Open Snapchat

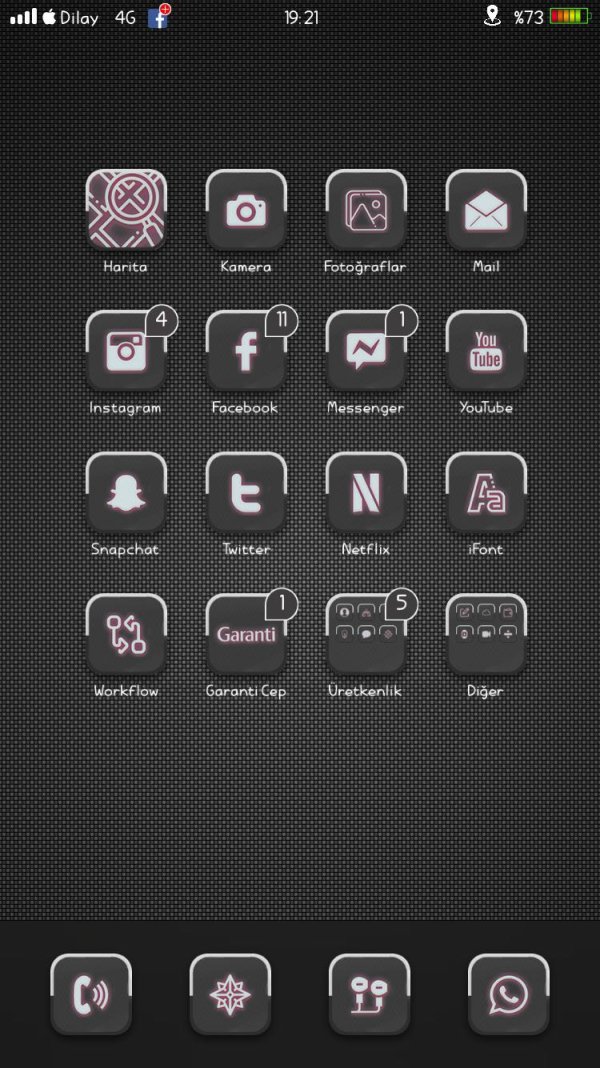[x=126, y=493]
